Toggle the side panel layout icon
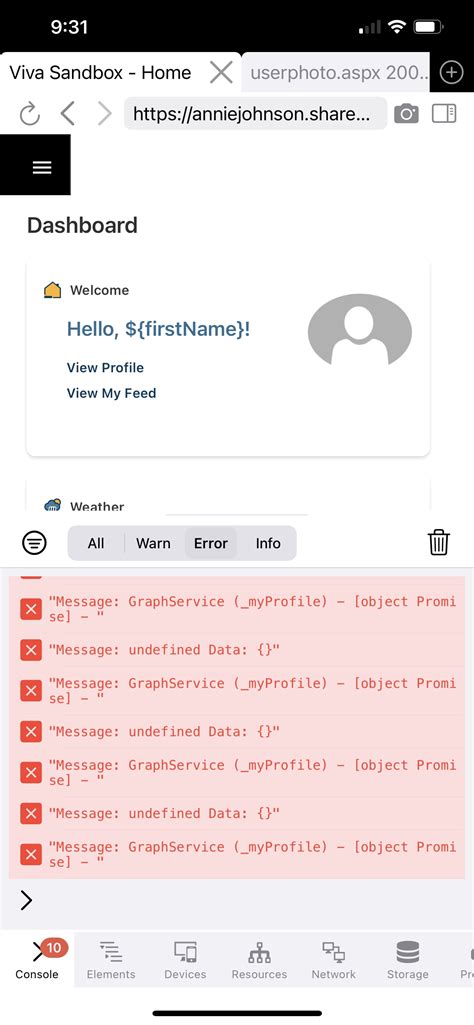Viewport: 474px width, 1025px height. click(444, 114)
